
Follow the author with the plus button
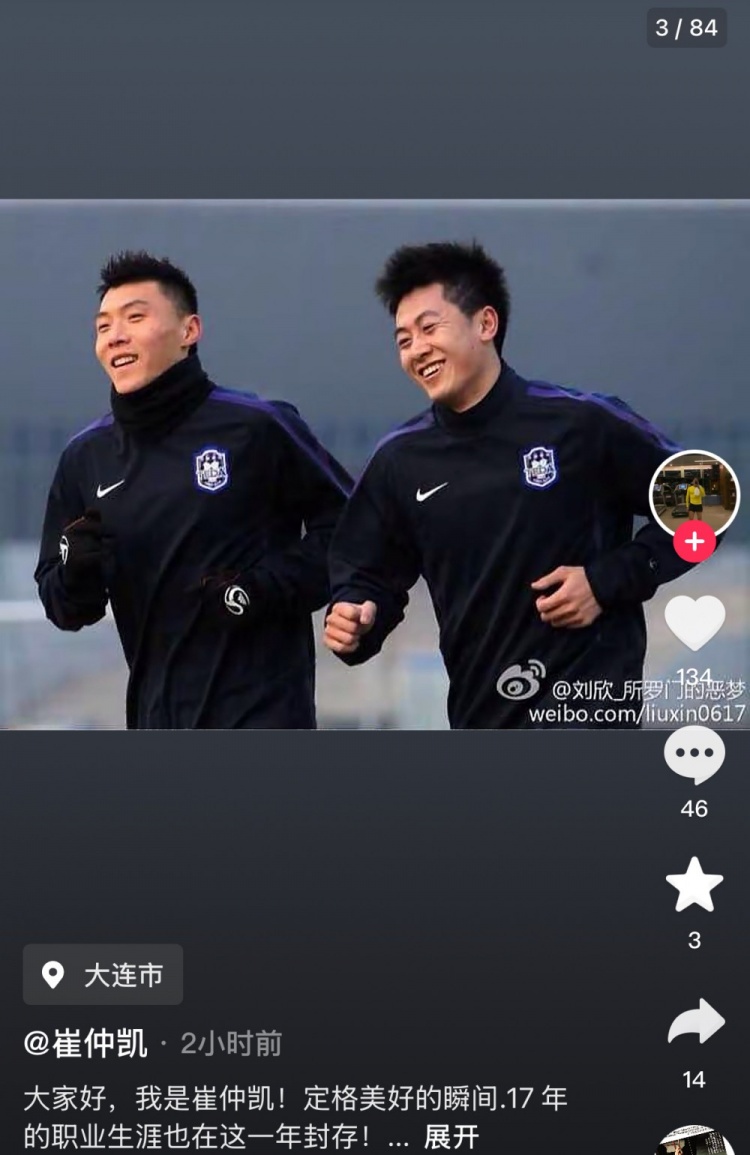[x=694, y=543]
